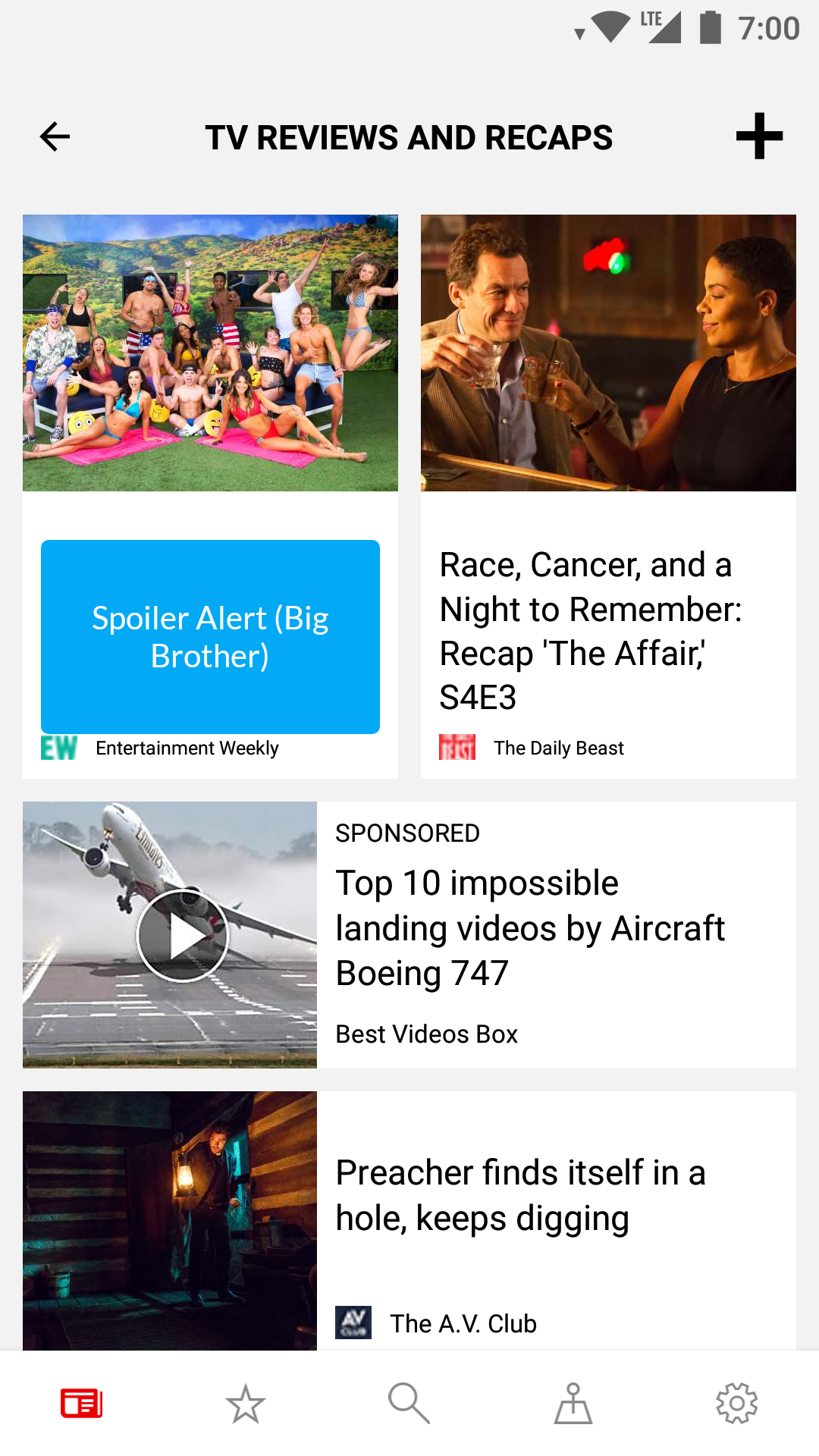Tap the sponsored Boeing 747 headline

tap(531, 927)
